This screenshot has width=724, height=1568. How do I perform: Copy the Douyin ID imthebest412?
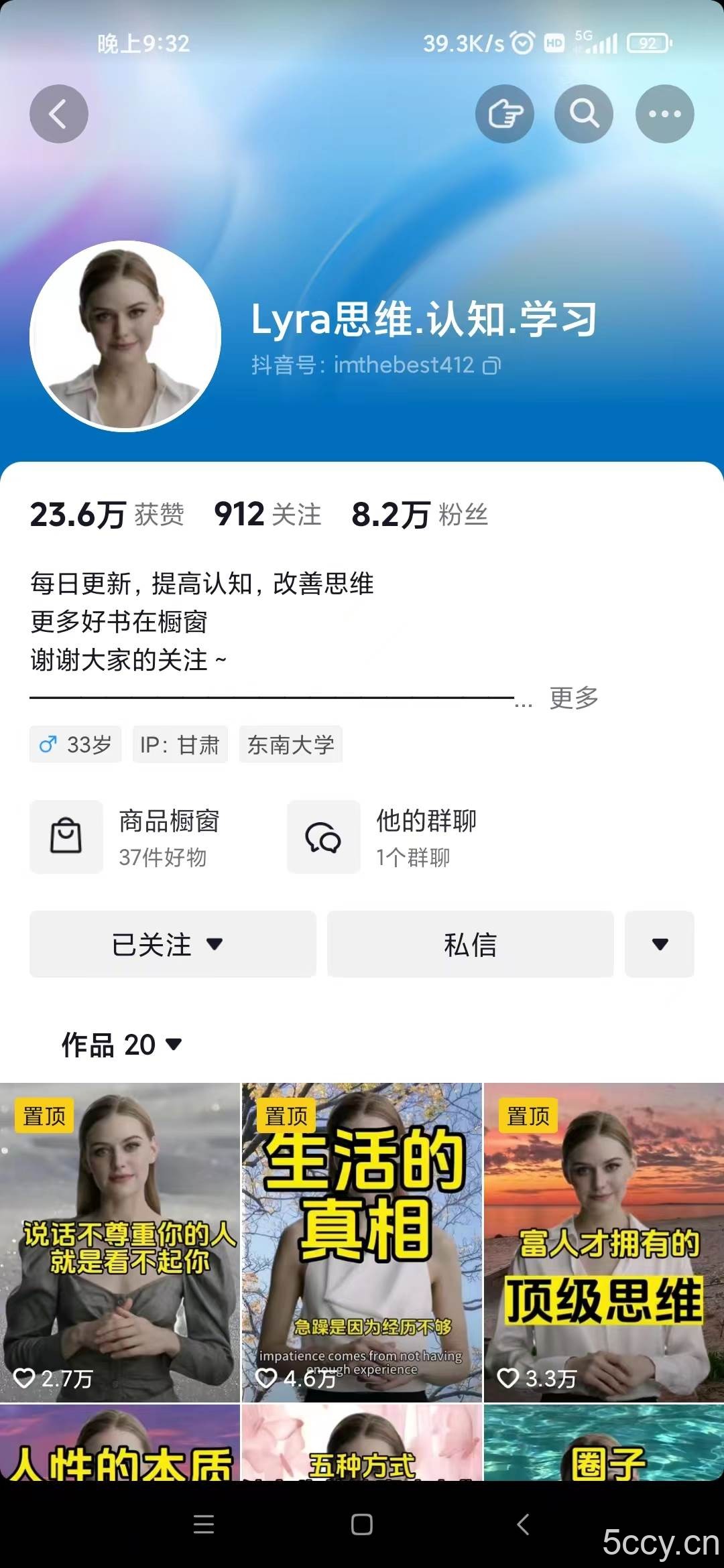[494, 366]
